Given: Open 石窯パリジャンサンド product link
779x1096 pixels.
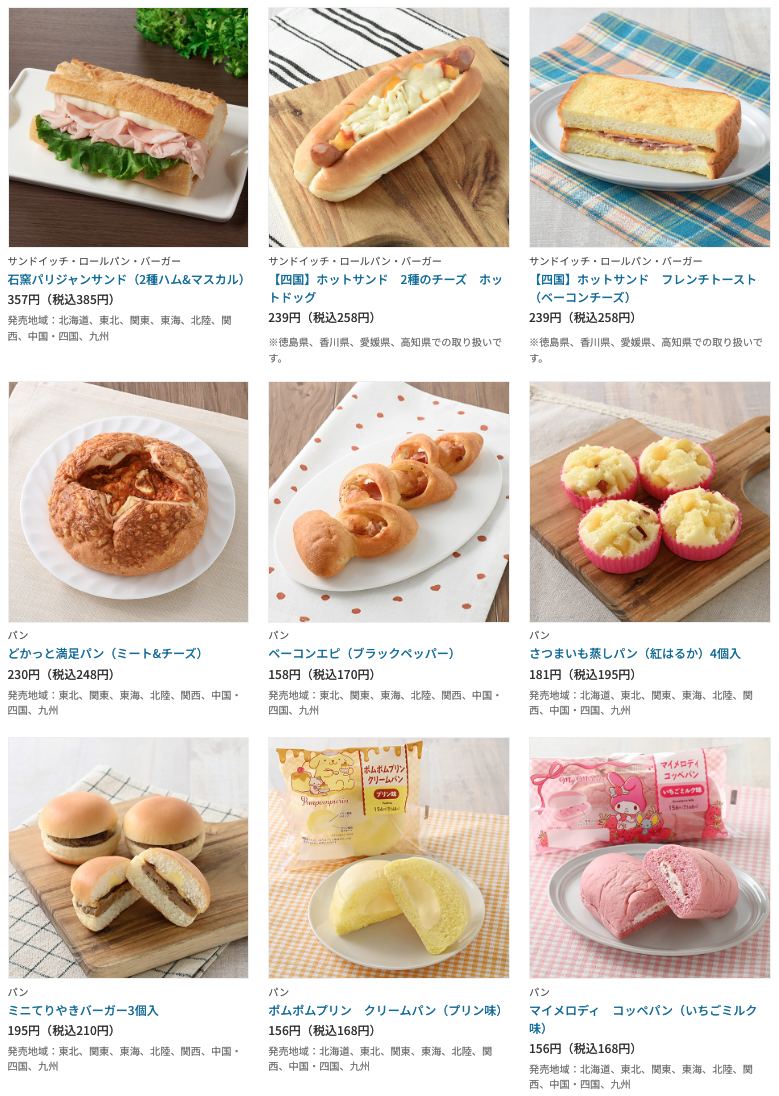Looking at the screenshot, I should [127, 280].
